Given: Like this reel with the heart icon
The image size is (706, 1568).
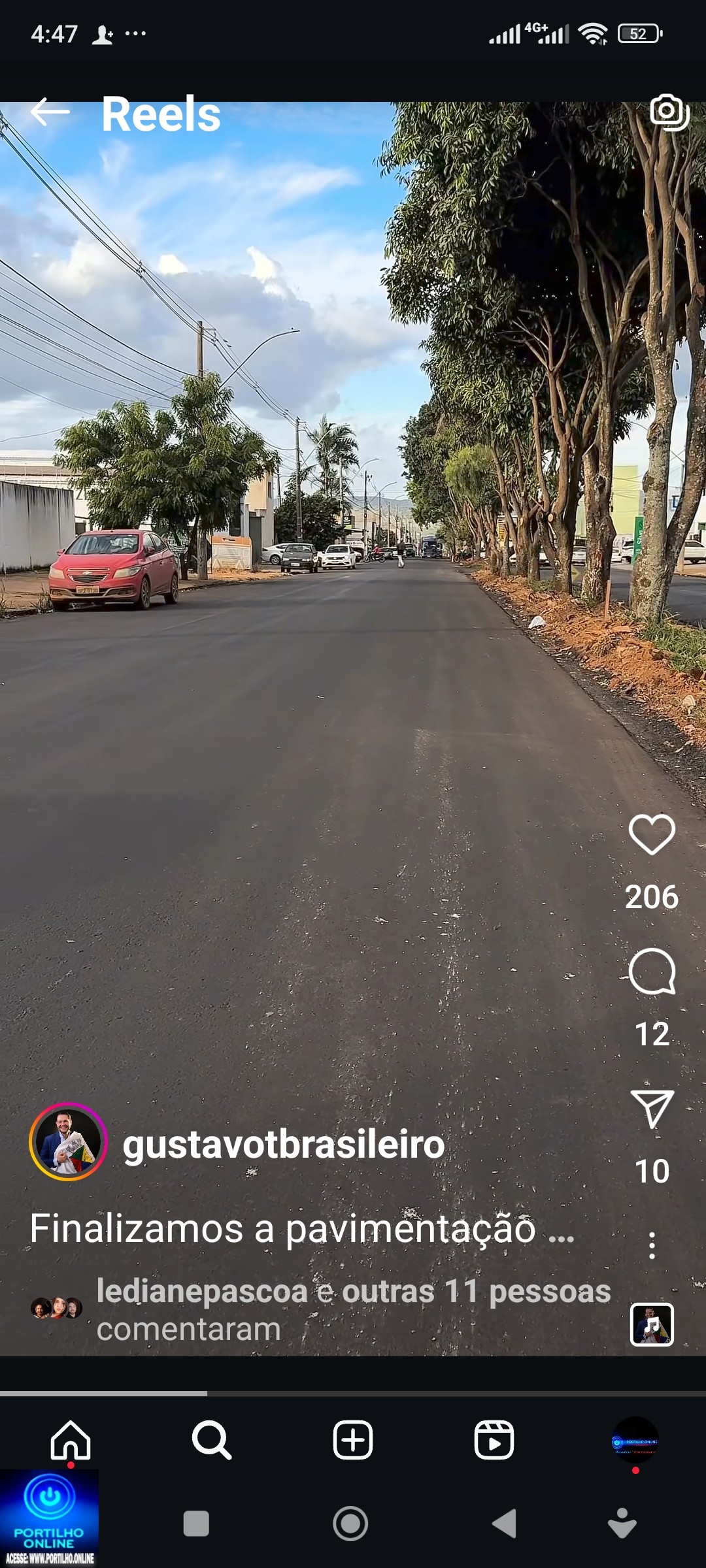Looking at the screenshot, I should point(652,834).
